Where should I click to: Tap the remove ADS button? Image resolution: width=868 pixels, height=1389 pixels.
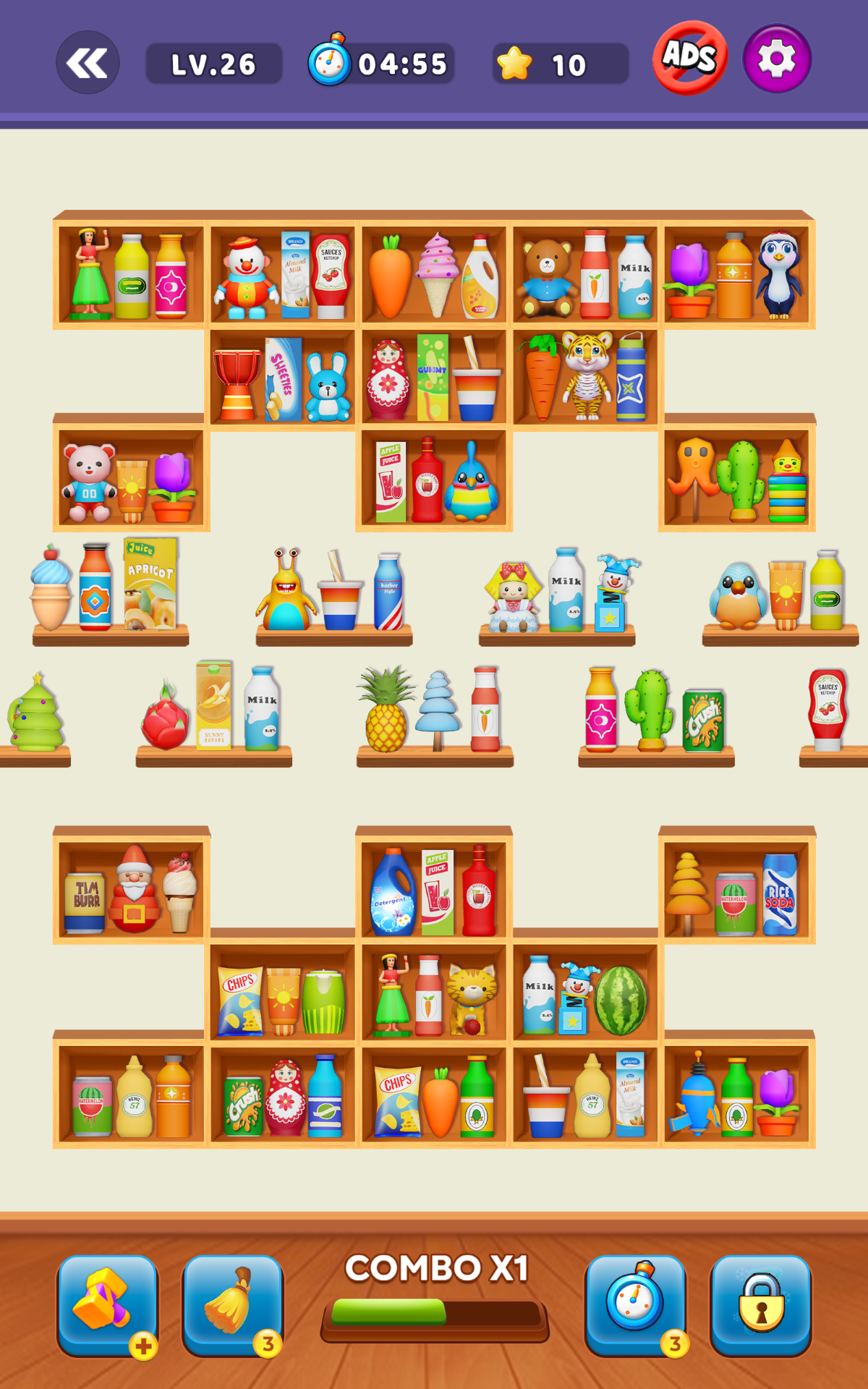click(x=690, y=58)
